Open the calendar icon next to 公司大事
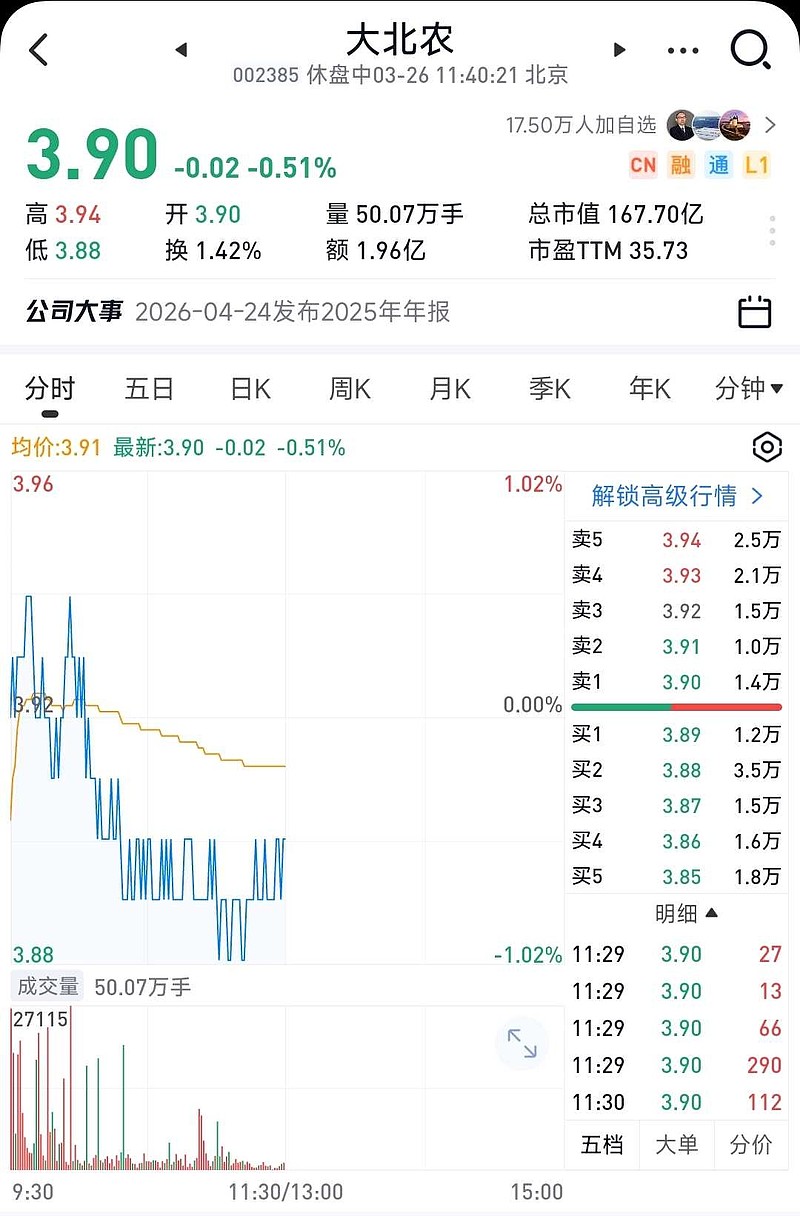800x1216 pixels. click(x=755, y=312)
